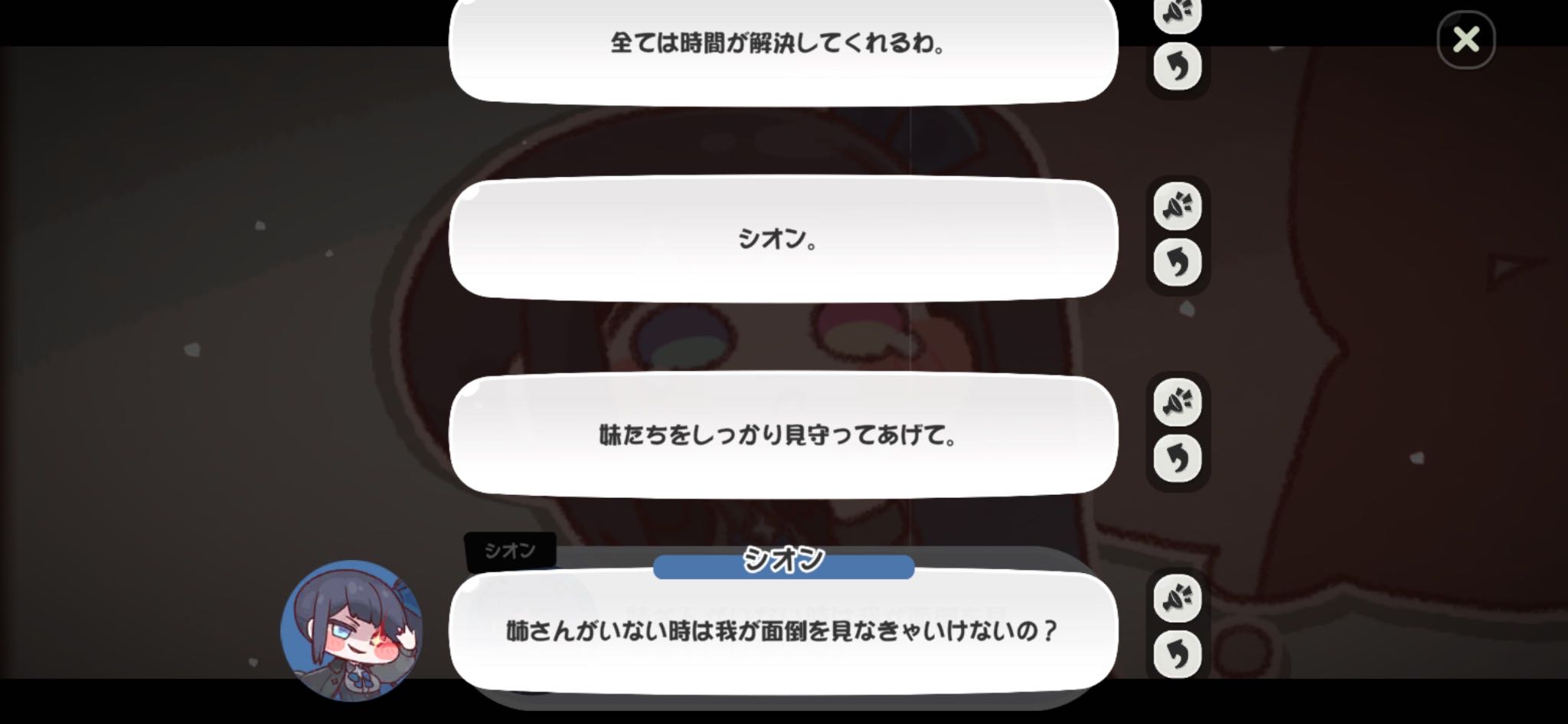
Task: Play voice for 妹たちをしっかり見守ってあげて。
Action: pyautogui.click(x=1178, y=402)
